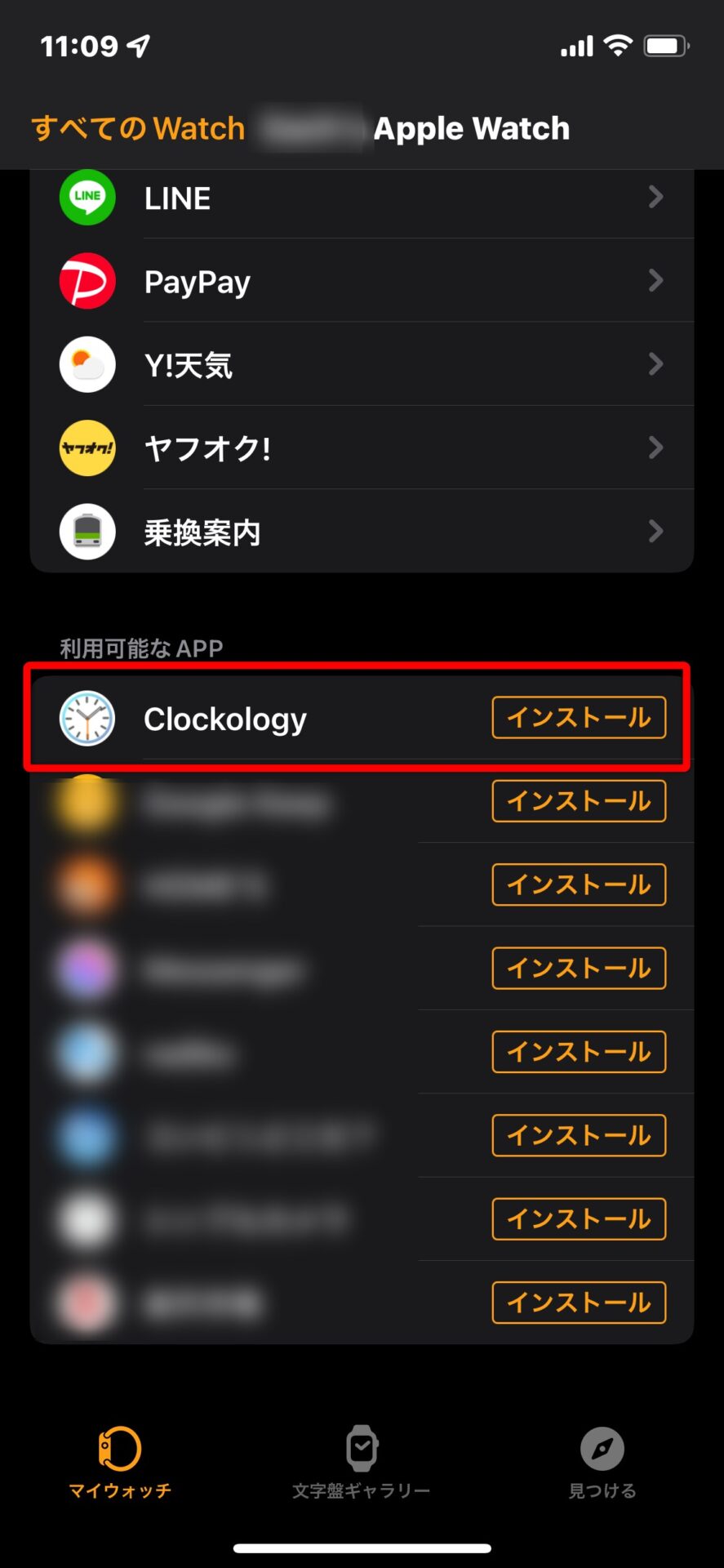Tap the 乗換案内 transit app icon
This screenshot has height=1568, width=724.
coord(87,532)
